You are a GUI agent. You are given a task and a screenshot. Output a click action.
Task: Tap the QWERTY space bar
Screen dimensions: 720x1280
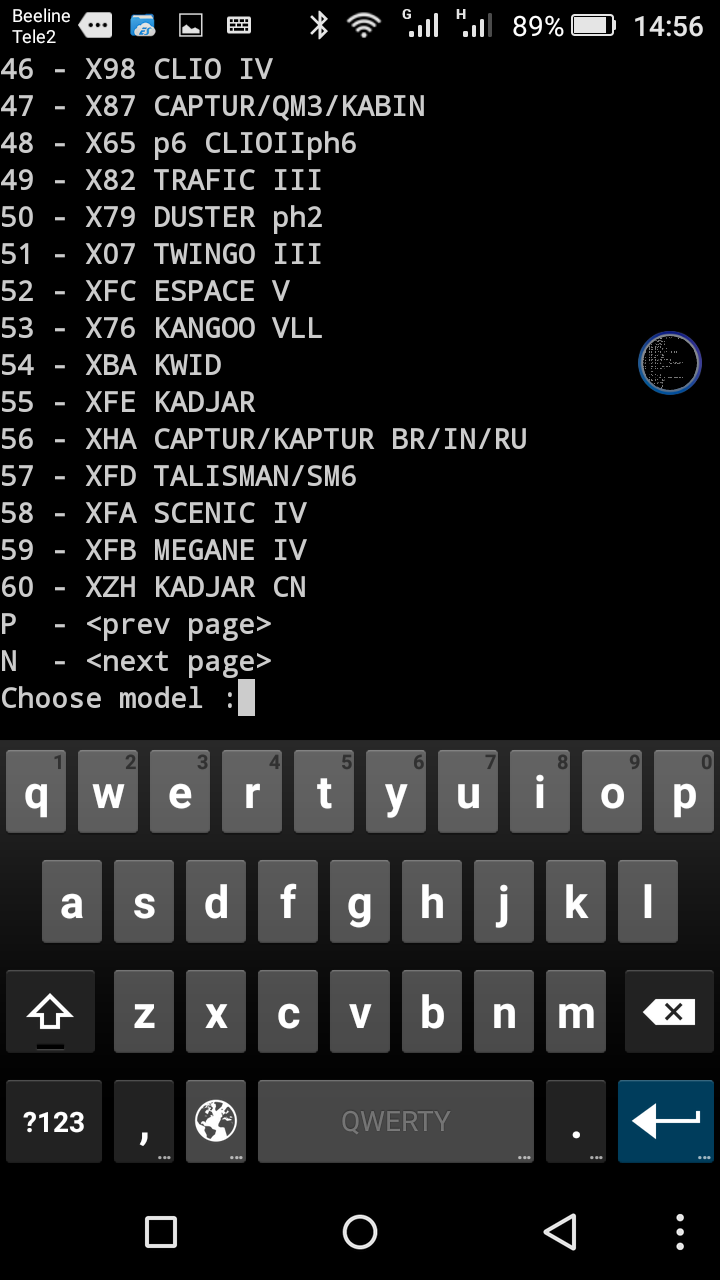tap(395, 1121)
